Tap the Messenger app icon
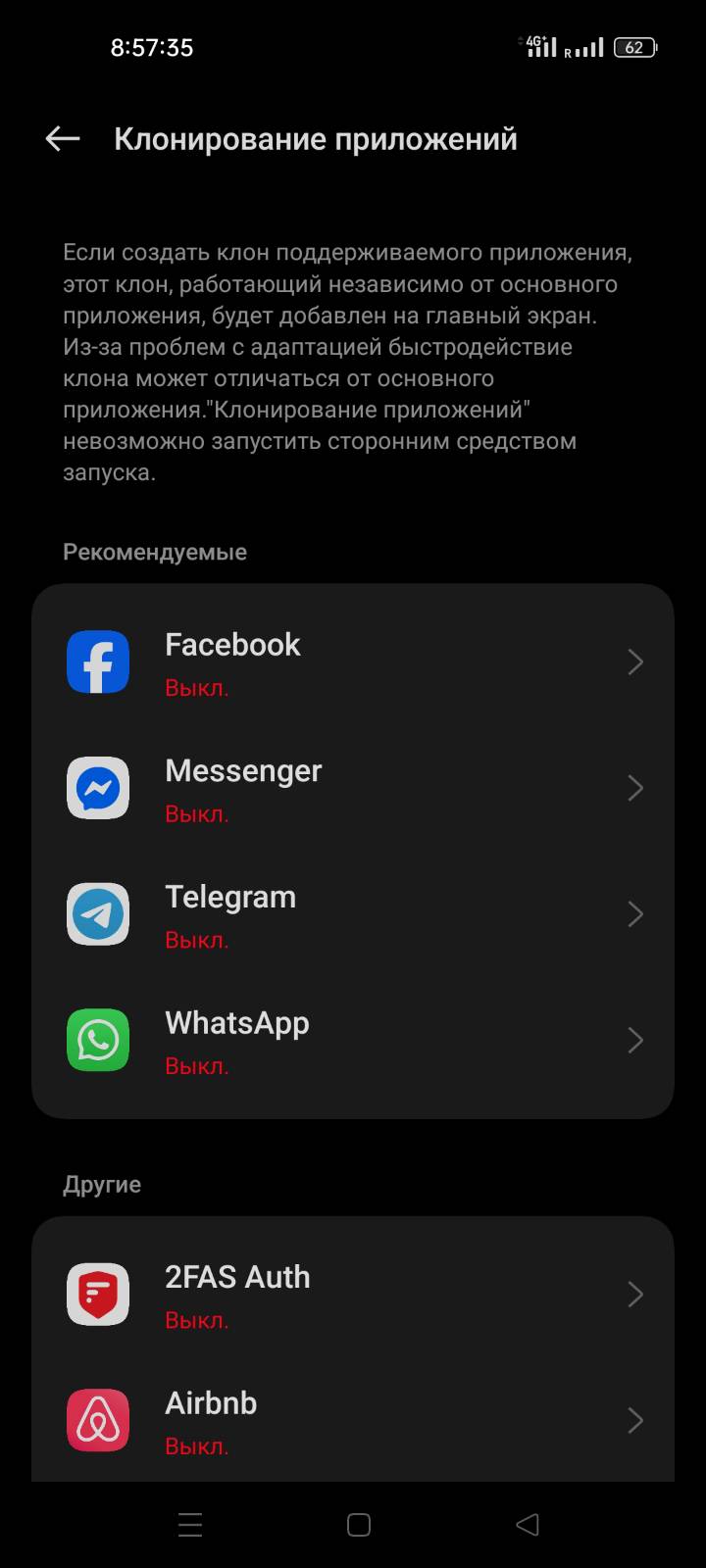Image resolution: width=706 pixels, height=1568 pixels. coord(97,788)
